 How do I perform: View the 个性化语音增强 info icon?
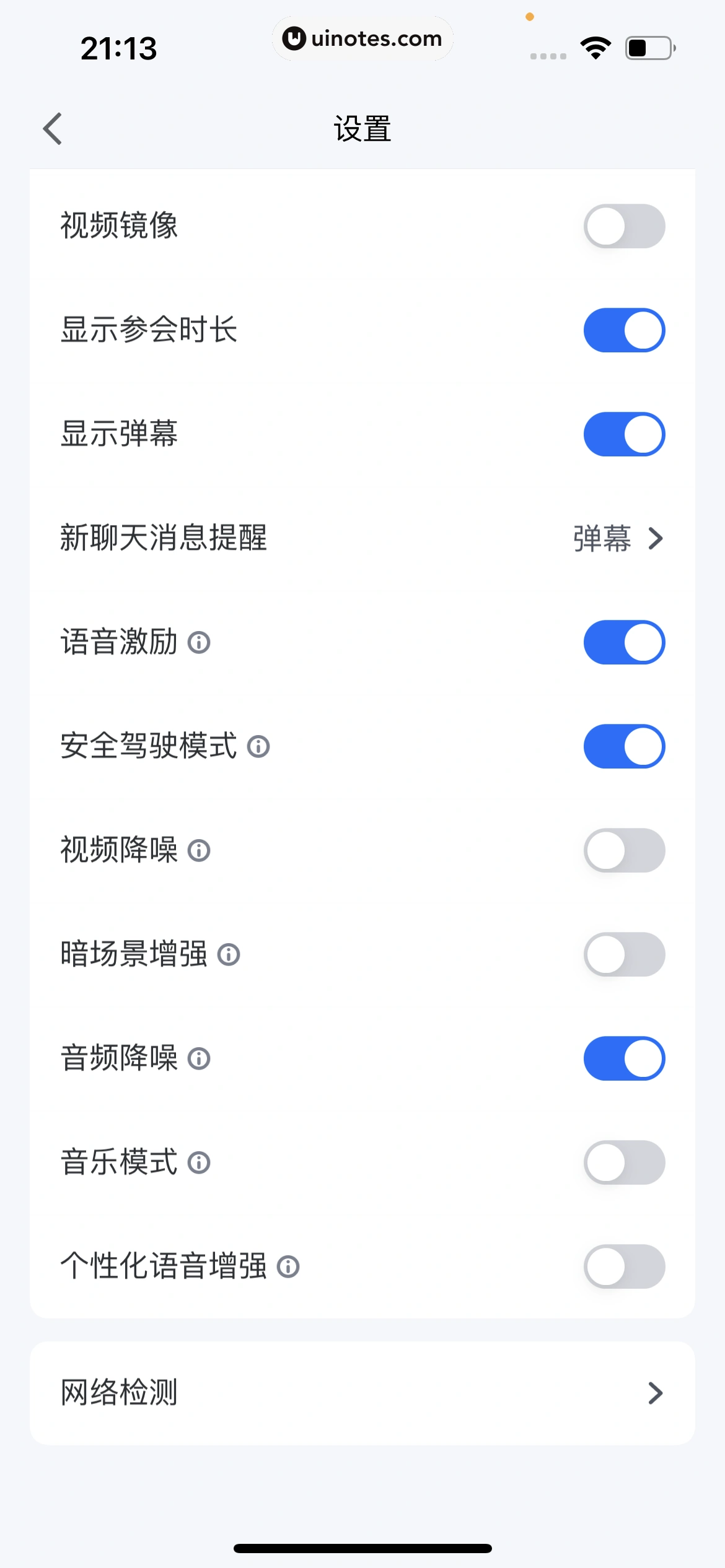(x=288, y=1267)
